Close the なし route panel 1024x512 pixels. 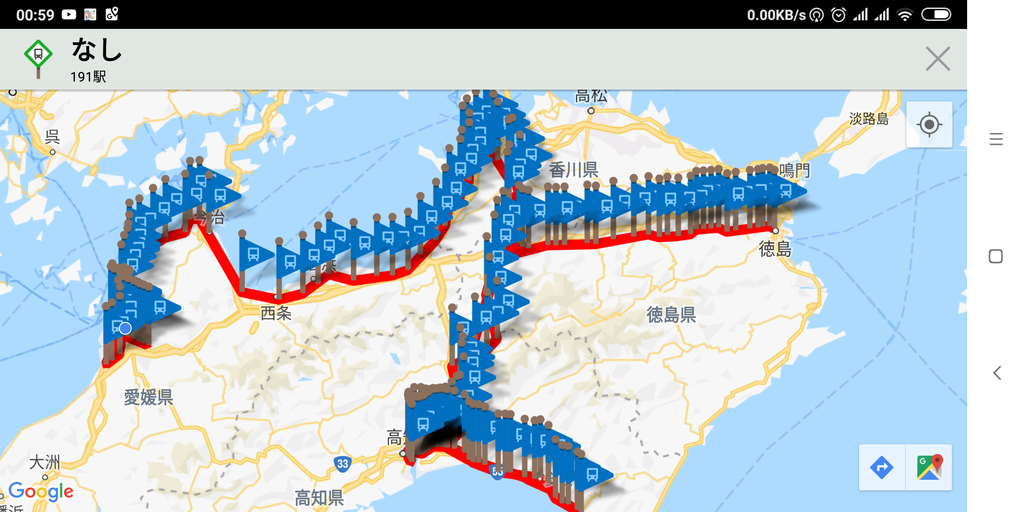click(937, 59)
